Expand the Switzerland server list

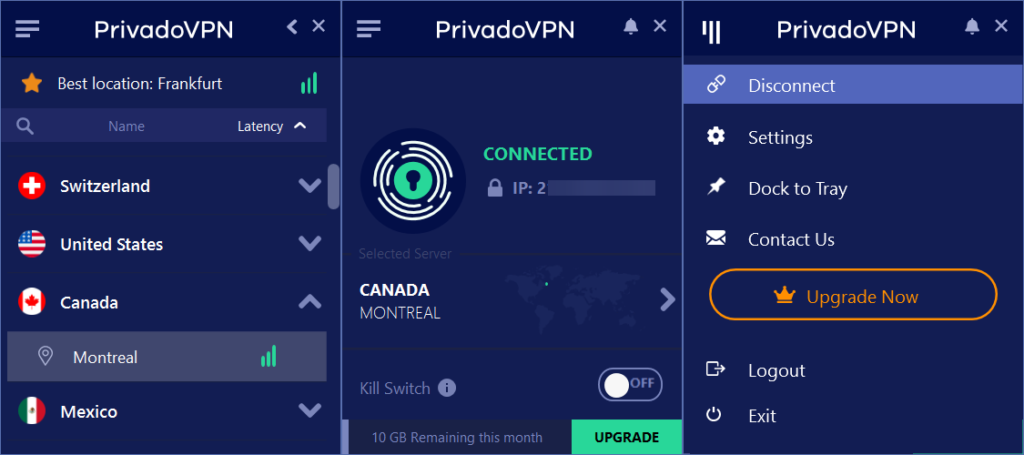(310, 186)
